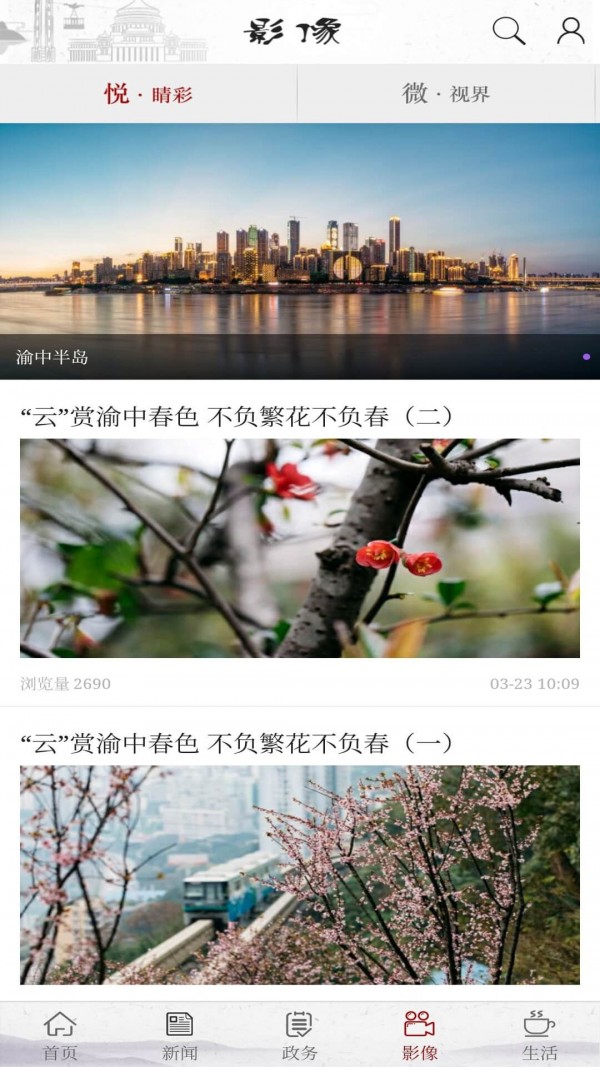Switch to the 新闻 news tab
Screen dimensions: 600x1067
tap(180, 1036)
